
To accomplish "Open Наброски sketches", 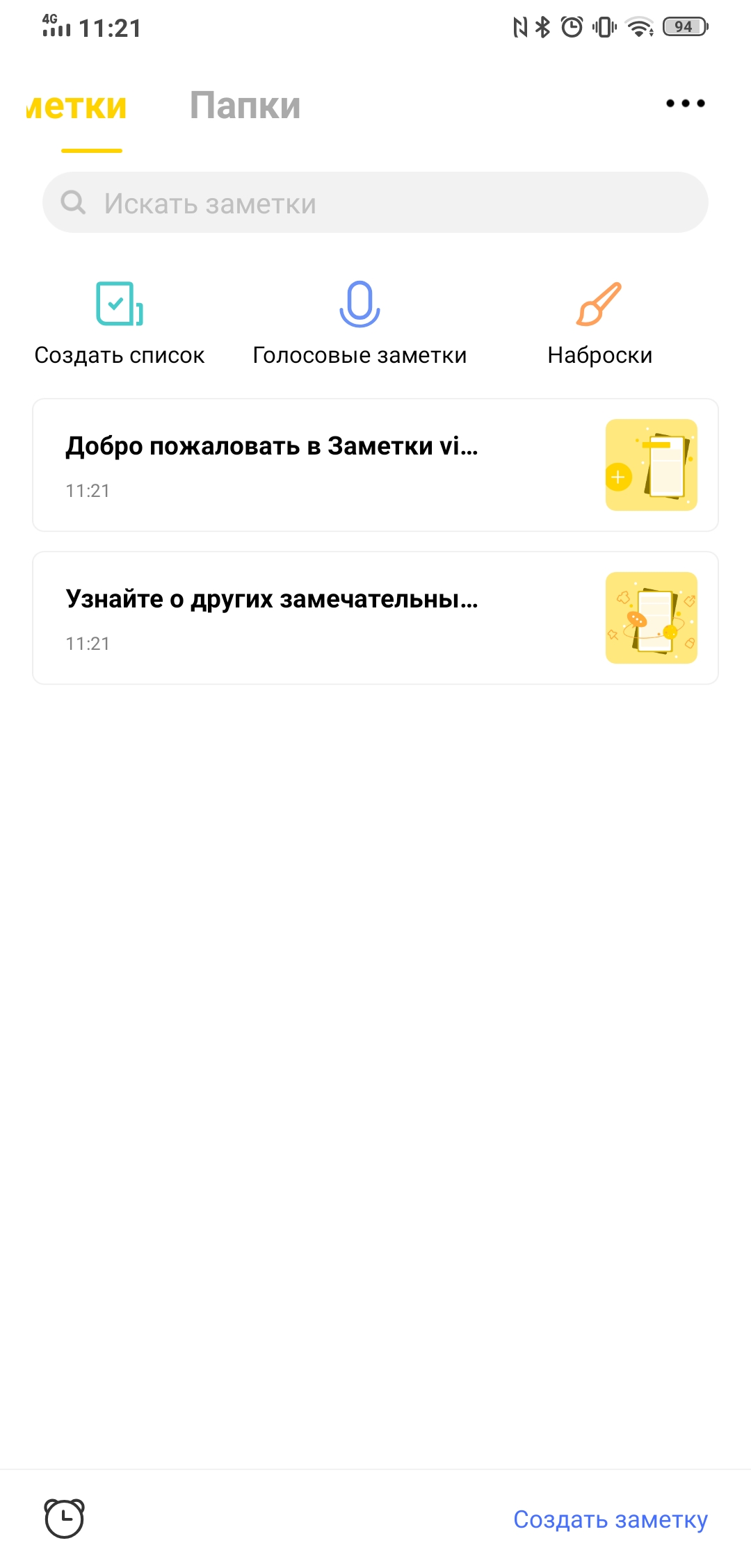I will click(599, 322).
